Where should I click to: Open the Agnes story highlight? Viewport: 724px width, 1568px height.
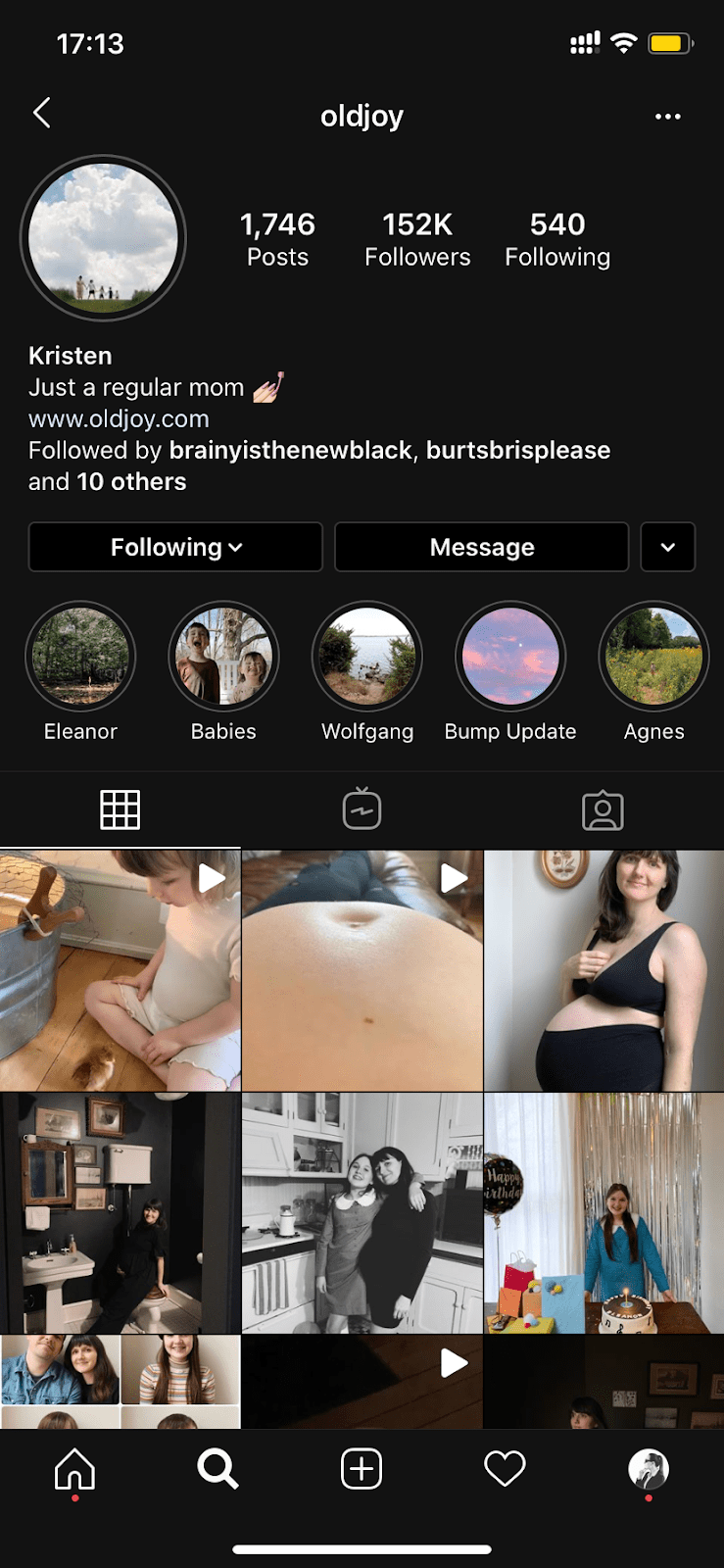[x=653, y=657]
